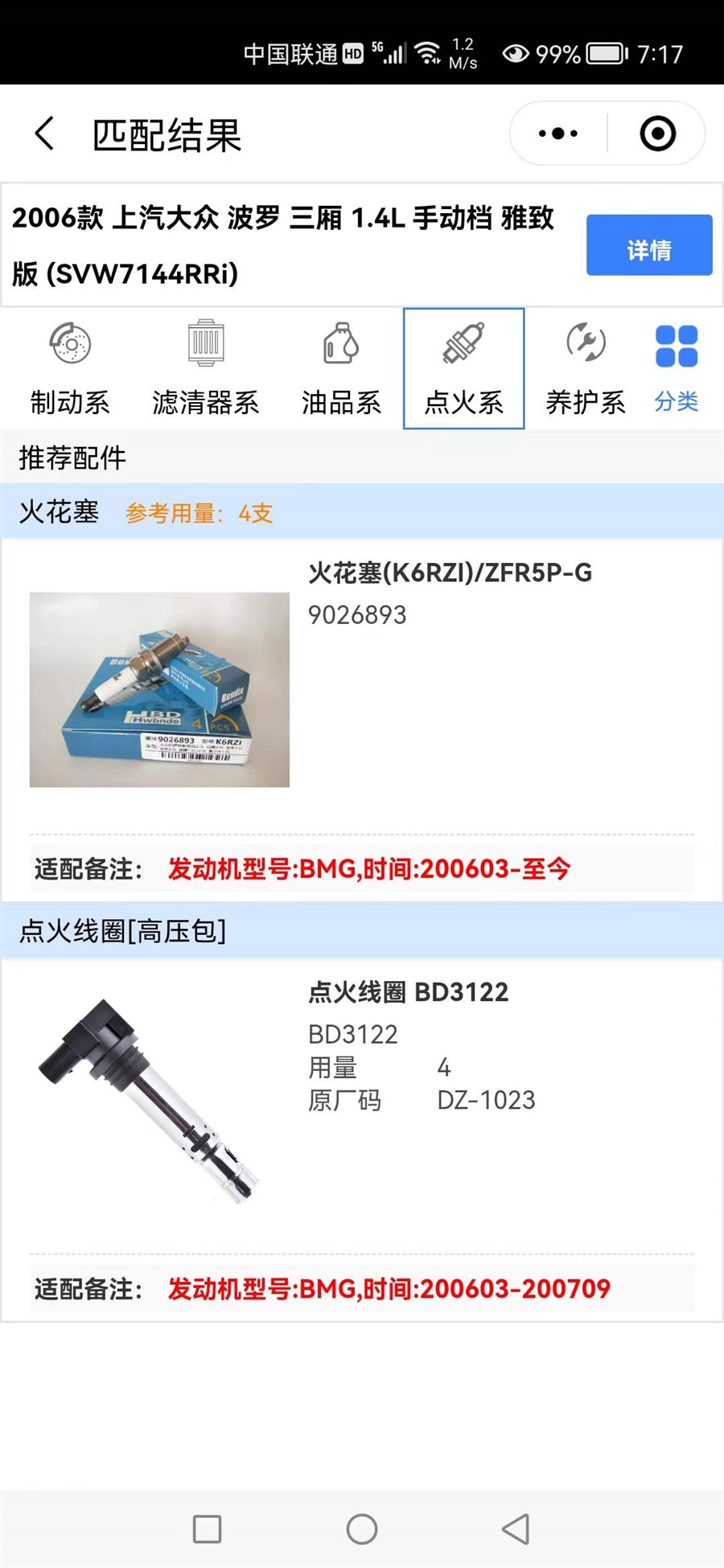Tap the blue 详情 button
This screenshot has width=724, height=1568.
coord(648,245)
